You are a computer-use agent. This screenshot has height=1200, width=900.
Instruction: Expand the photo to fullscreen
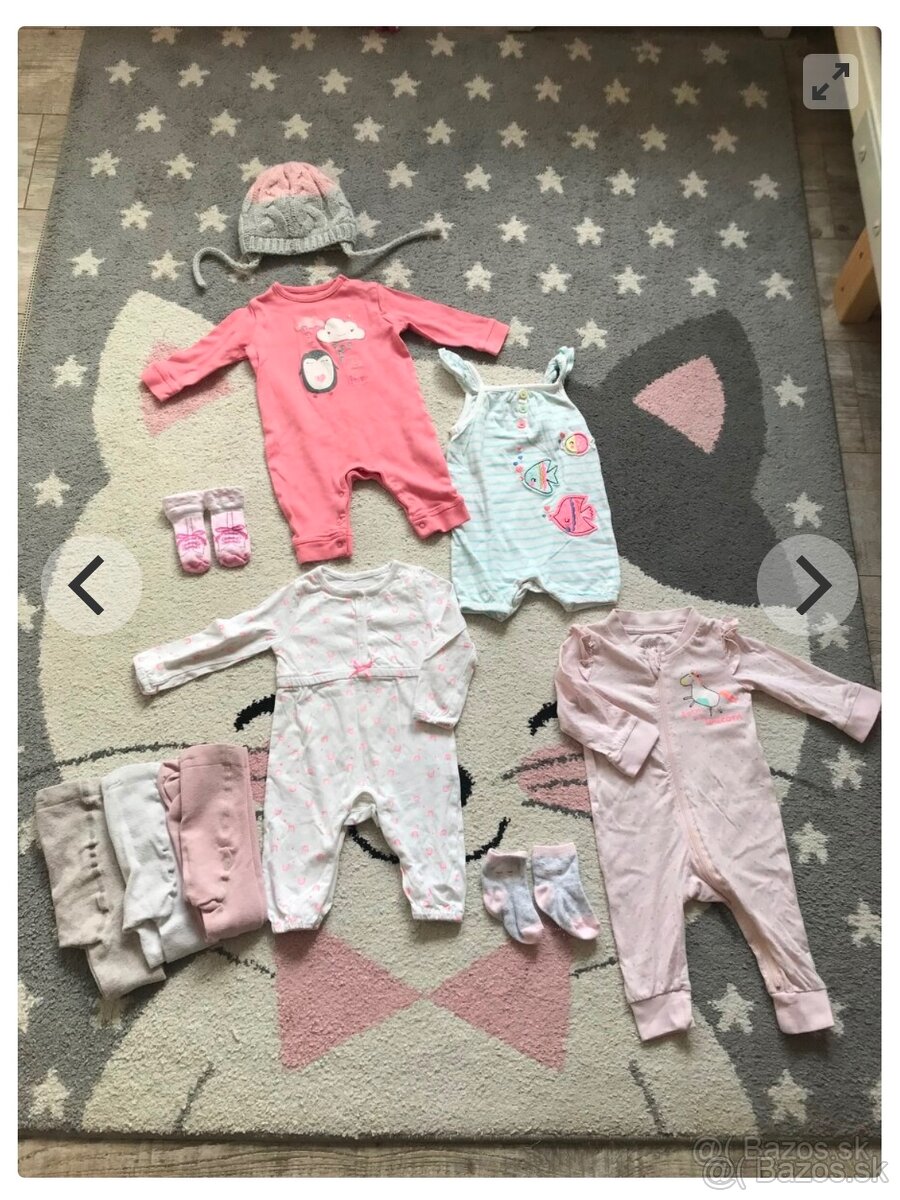[830, 81]
